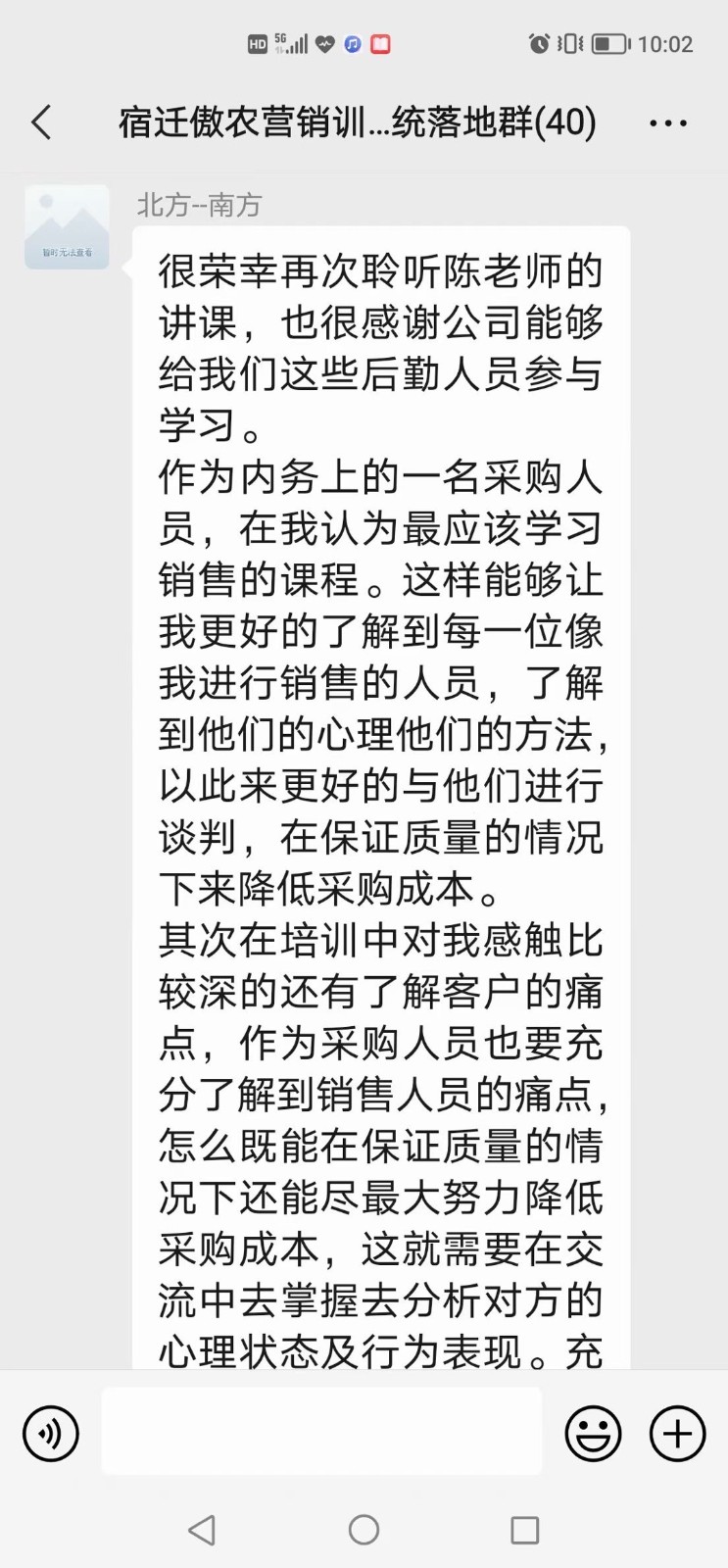728x1568 pixels.
Task: Focus the message text field
Action: coord(321,1432)
